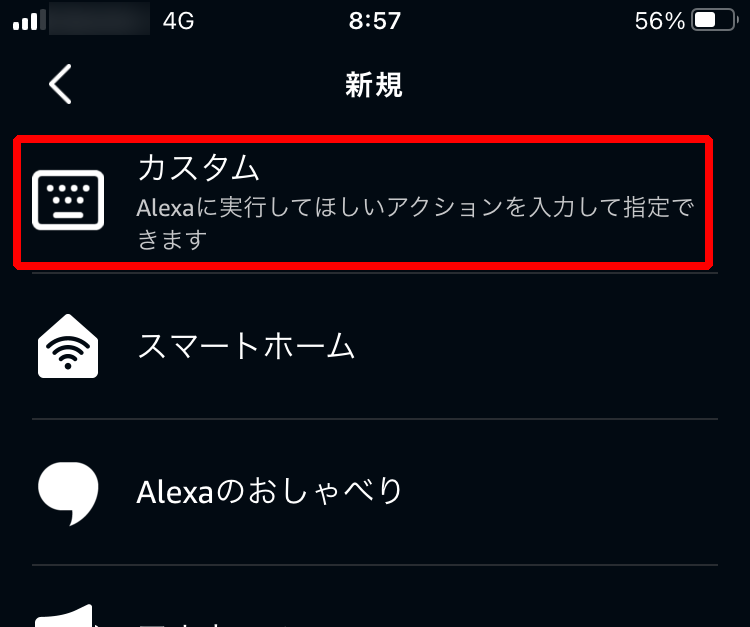Open the カスタム action option
750x627 pixels.
365,203
